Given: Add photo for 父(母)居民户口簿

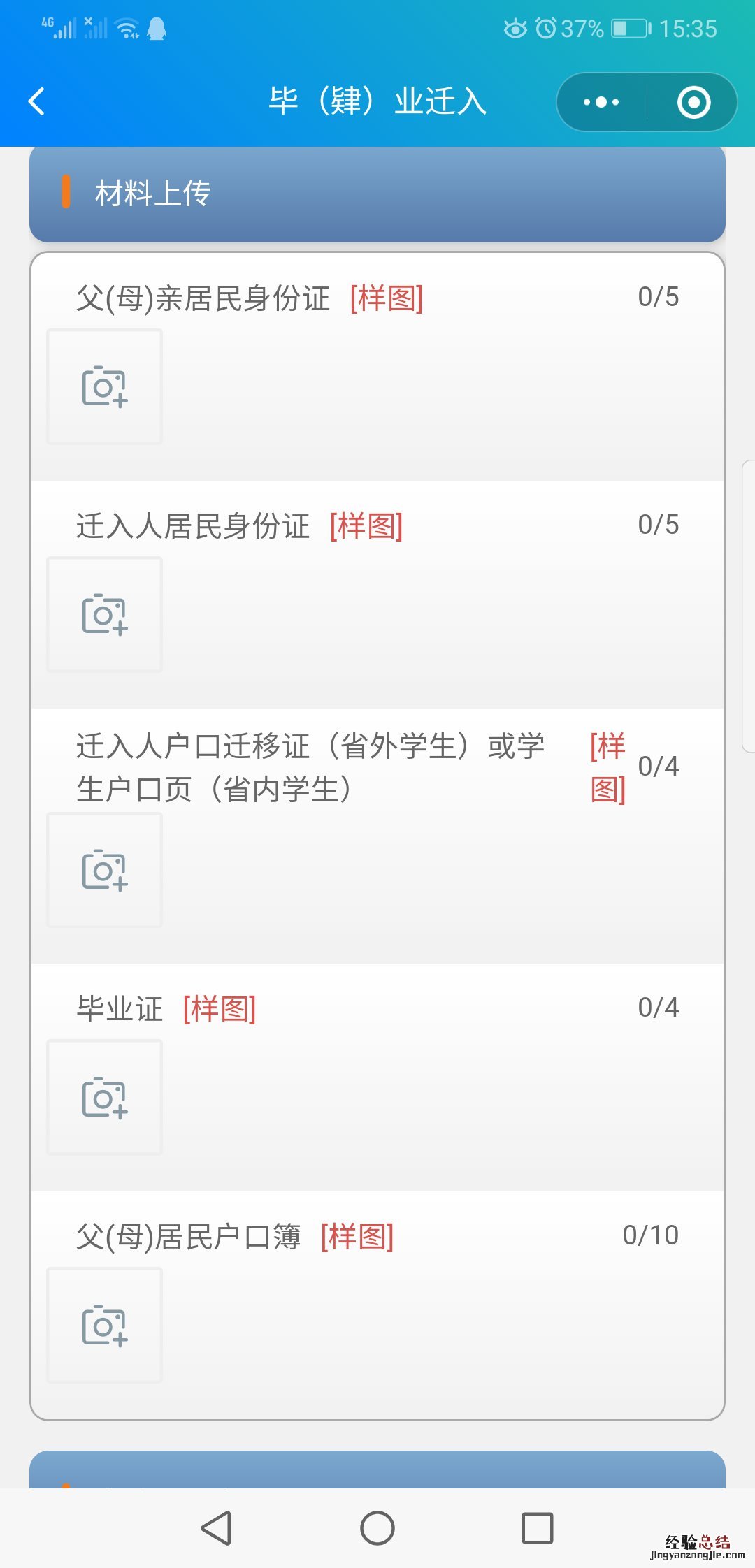Looking at the screenshot, I should click(104, 1325).
